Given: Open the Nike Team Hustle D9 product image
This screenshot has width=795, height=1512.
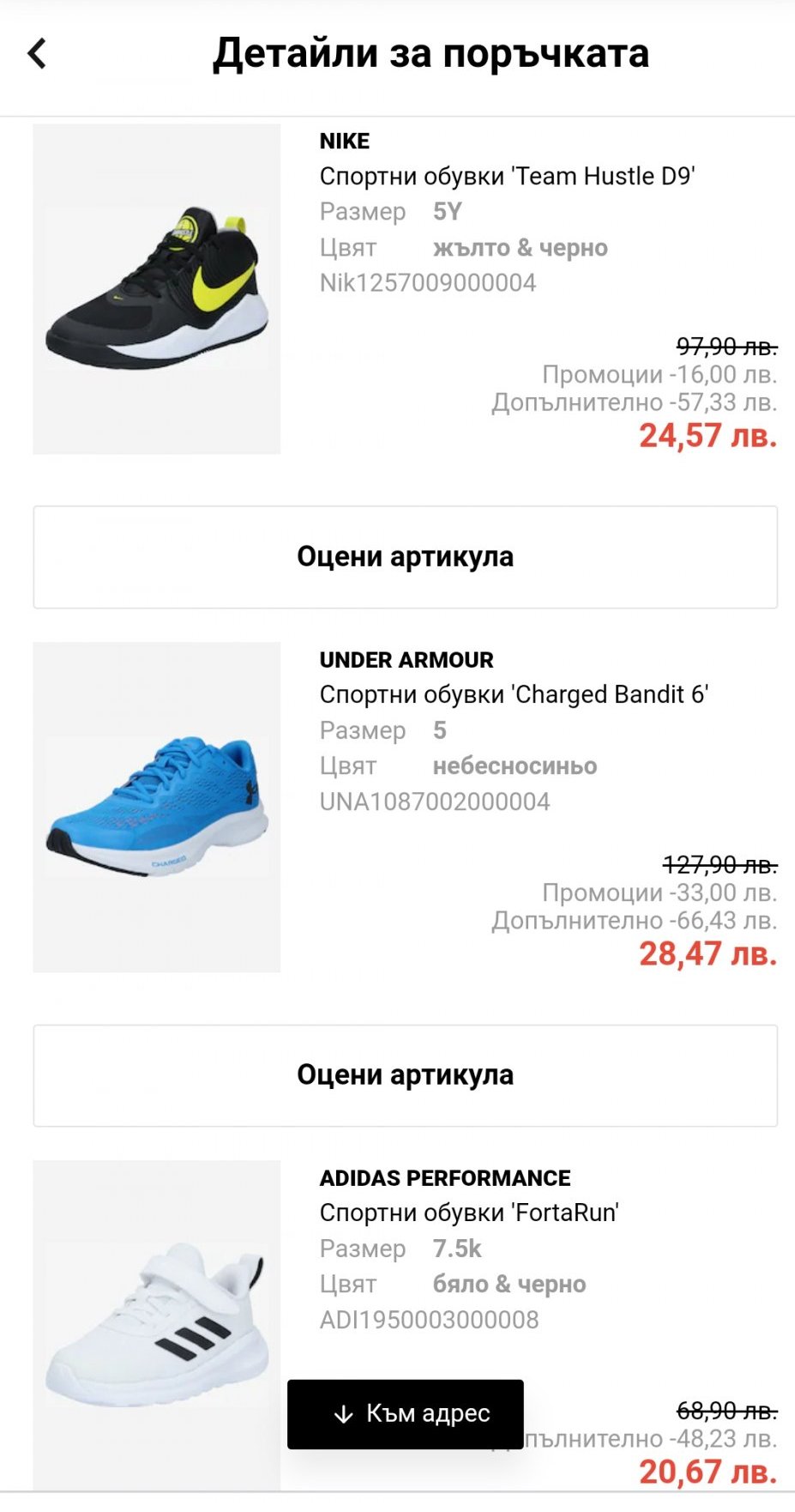Looking at the screenshot, I should tap(157, 289).
